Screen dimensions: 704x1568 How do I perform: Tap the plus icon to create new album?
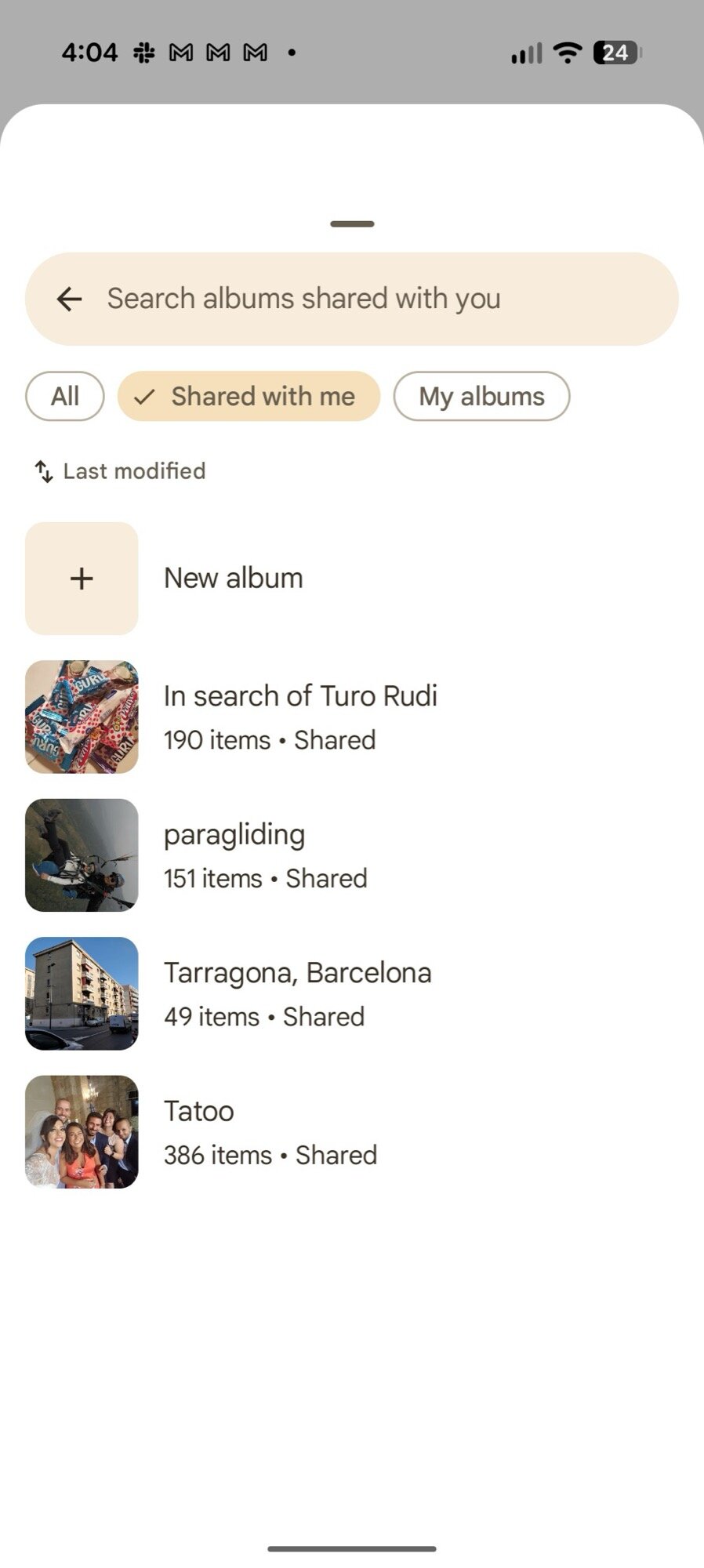tap(81, 578)
